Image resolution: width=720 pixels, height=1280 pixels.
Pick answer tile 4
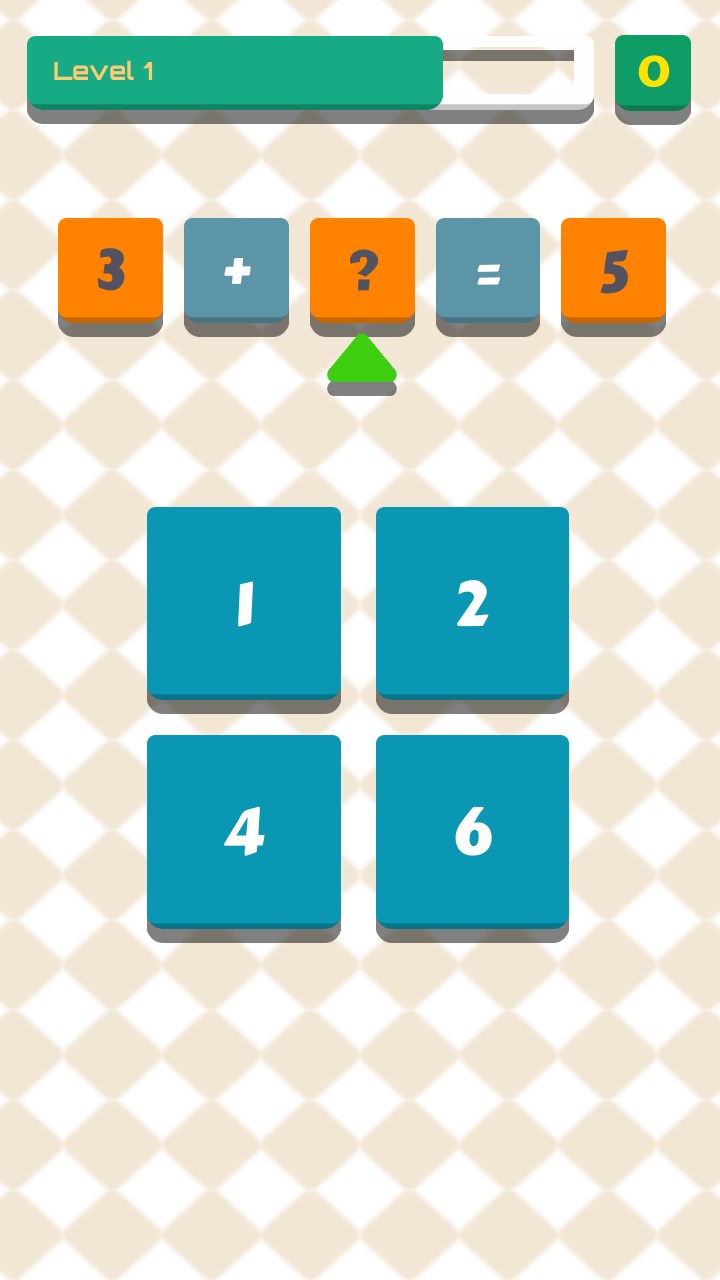tap(244, 831)
